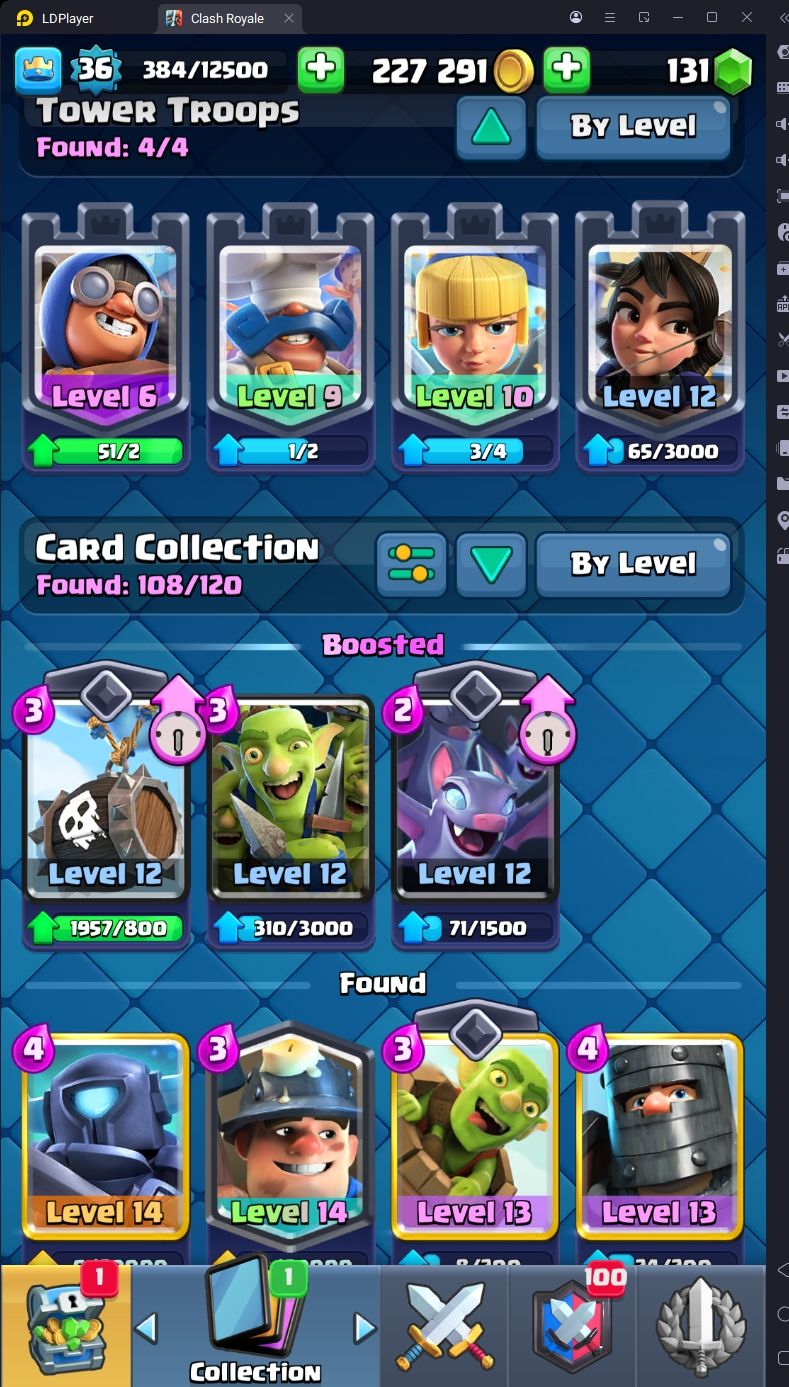Open the player level 36 profile badge

pos(95,69)
